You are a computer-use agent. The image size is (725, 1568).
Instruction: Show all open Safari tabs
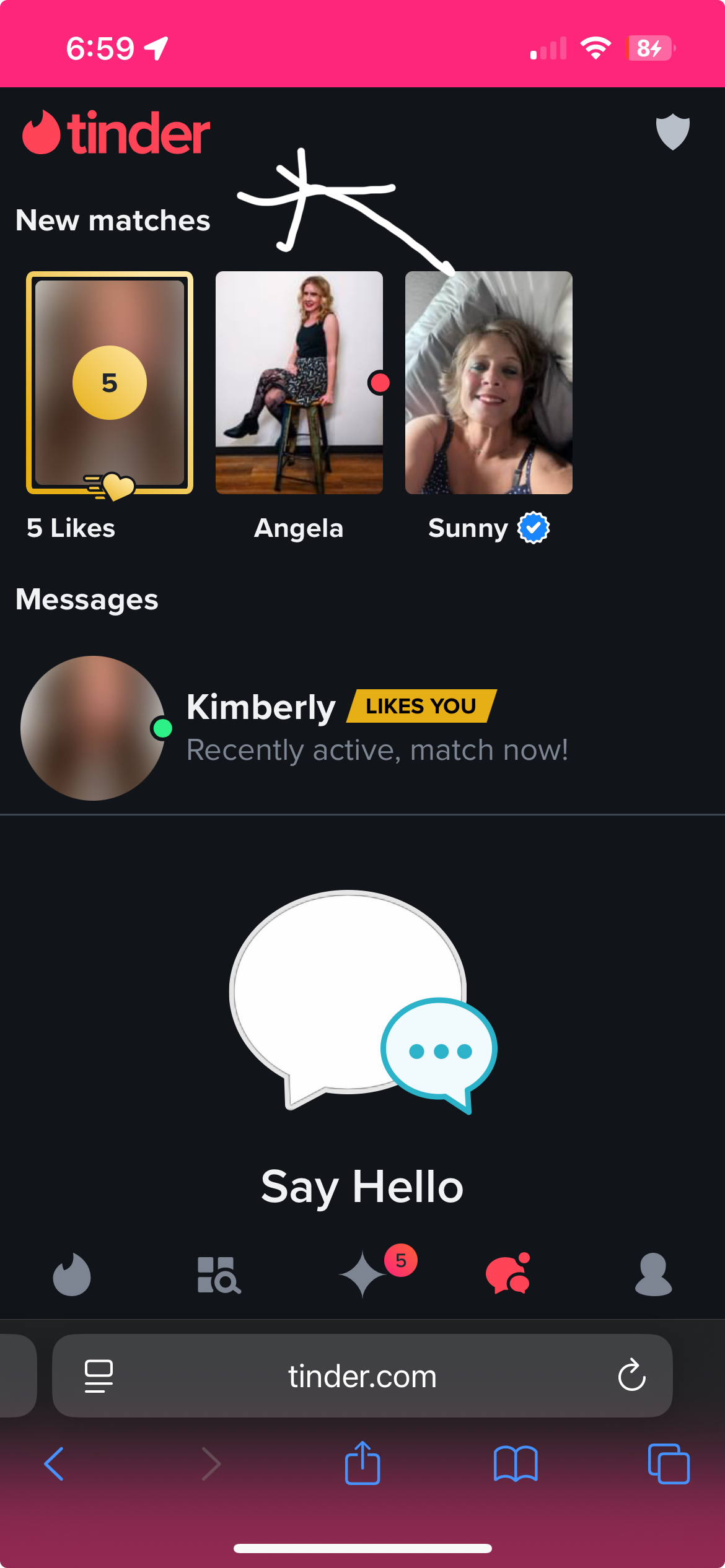(x=668, y=1464)
